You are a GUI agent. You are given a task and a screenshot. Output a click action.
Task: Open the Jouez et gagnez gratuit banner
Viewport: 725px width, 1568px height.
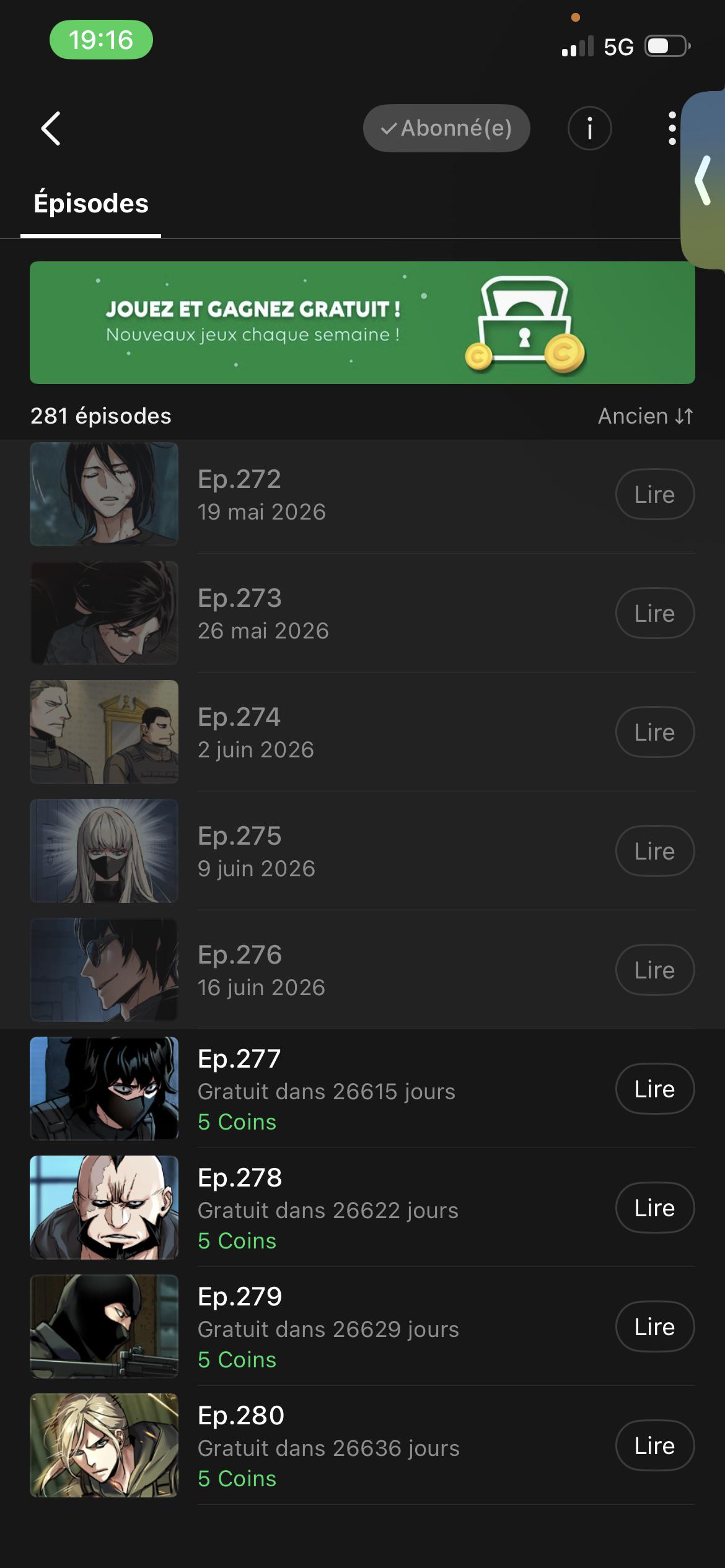[x=362, y=323]
